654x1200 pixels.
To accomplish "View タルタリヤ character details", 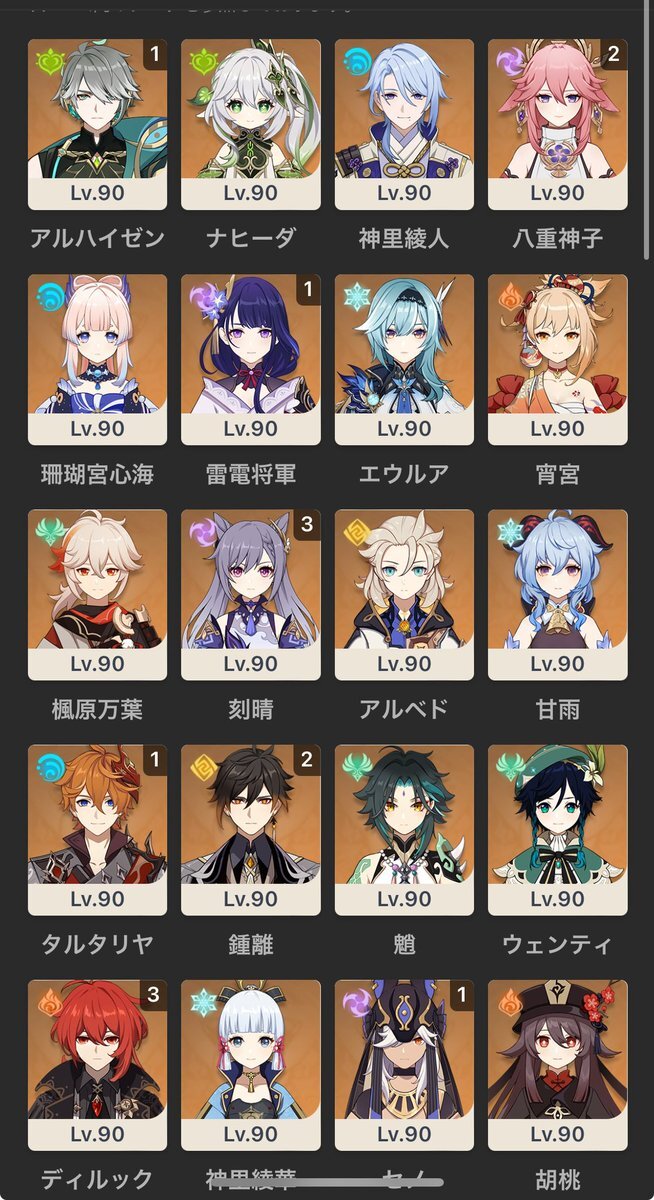I will pyautogui.click(x=97, y=830).
